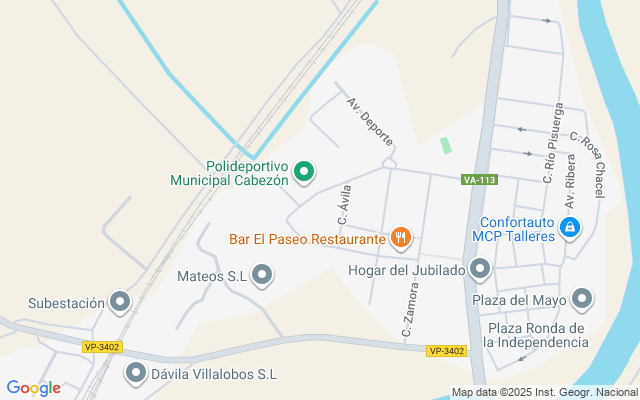This screenshot has width=640, height=400.
Task: Open the Polideportivo Municipal Cabezón pin
Action: click(303, 174)
